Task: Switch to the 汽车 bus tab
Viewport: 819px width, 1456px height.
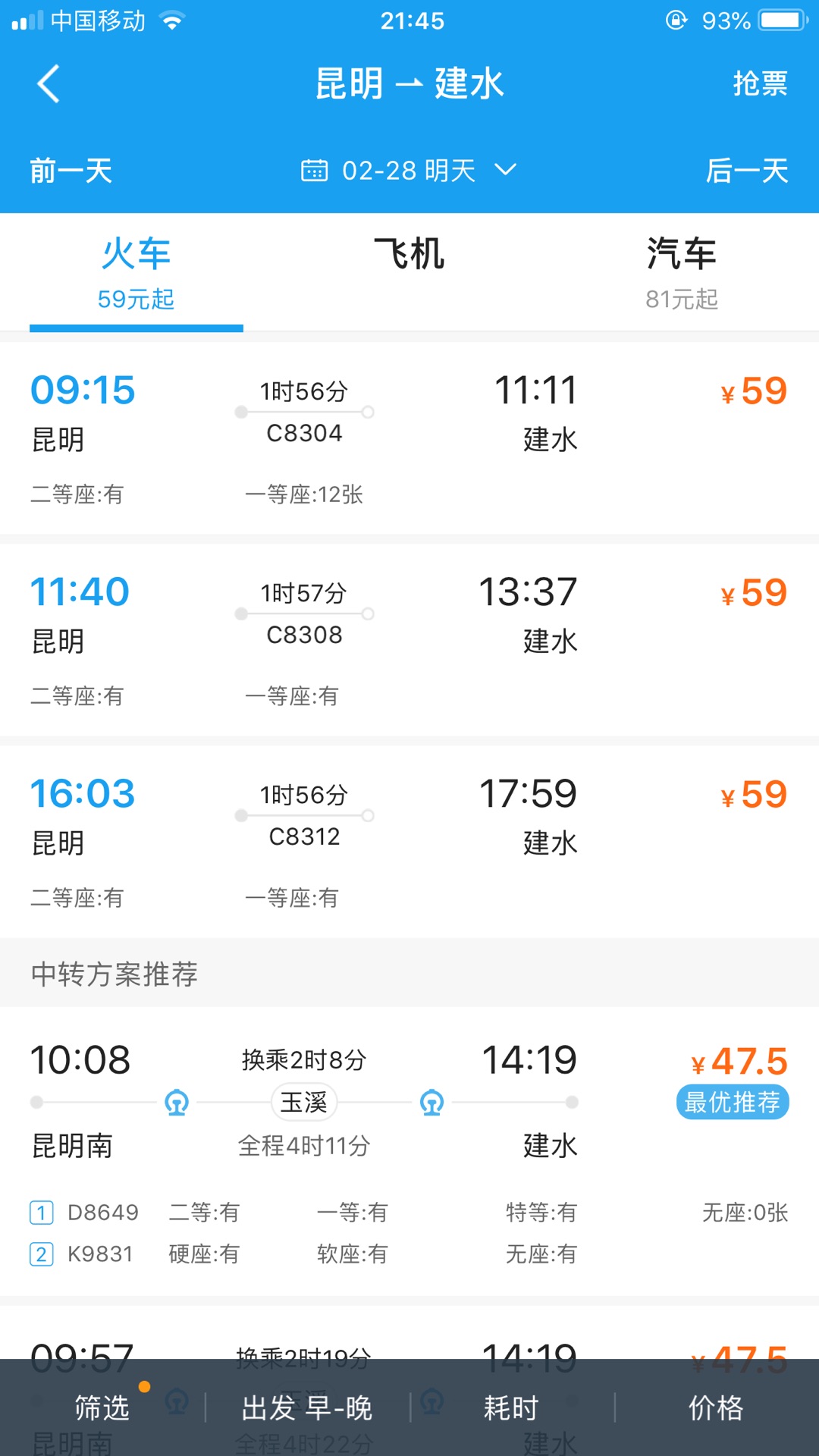Action: click(x=682, y=273)
